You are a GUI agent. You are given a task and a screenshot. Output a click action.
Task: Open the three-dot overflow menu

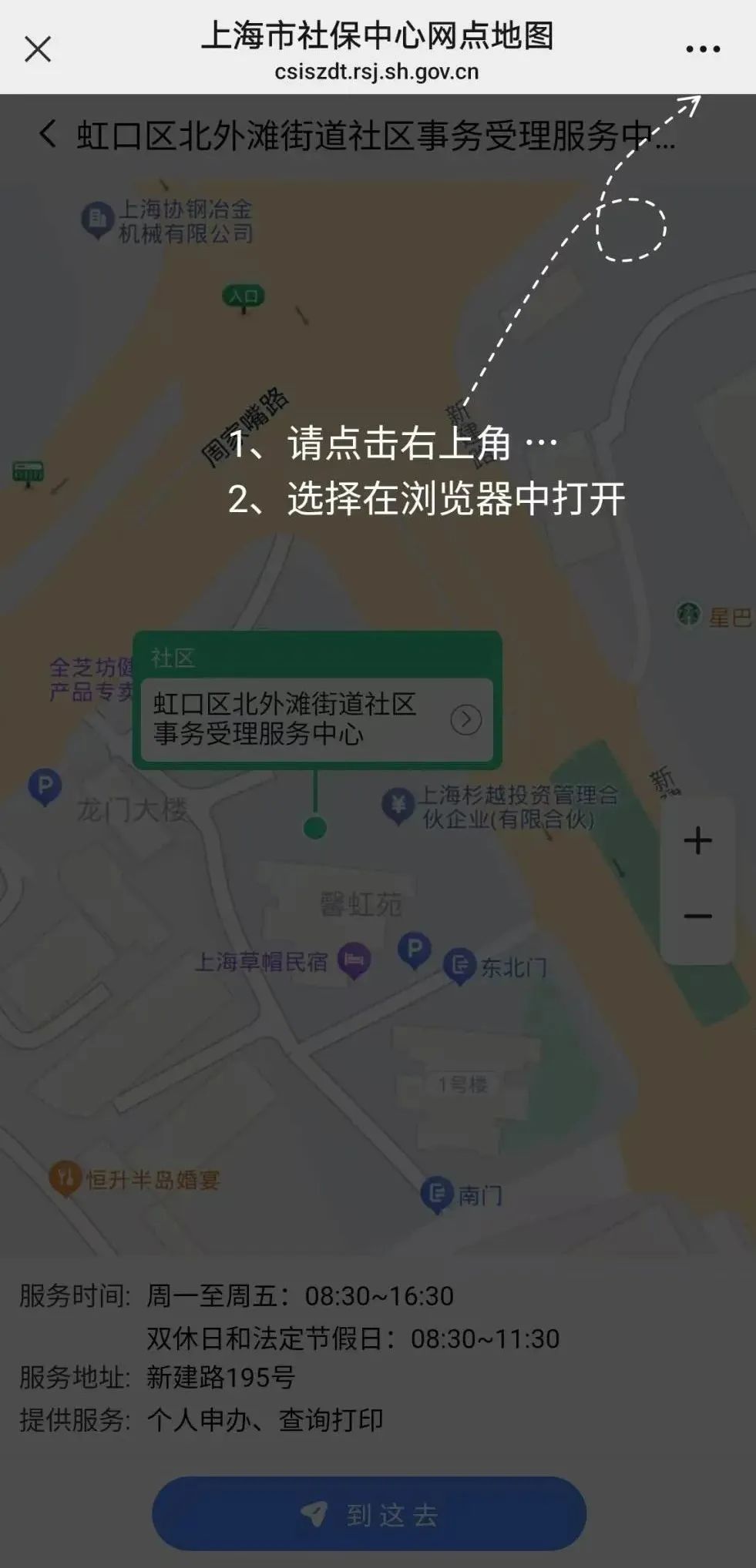coord(702,49)
